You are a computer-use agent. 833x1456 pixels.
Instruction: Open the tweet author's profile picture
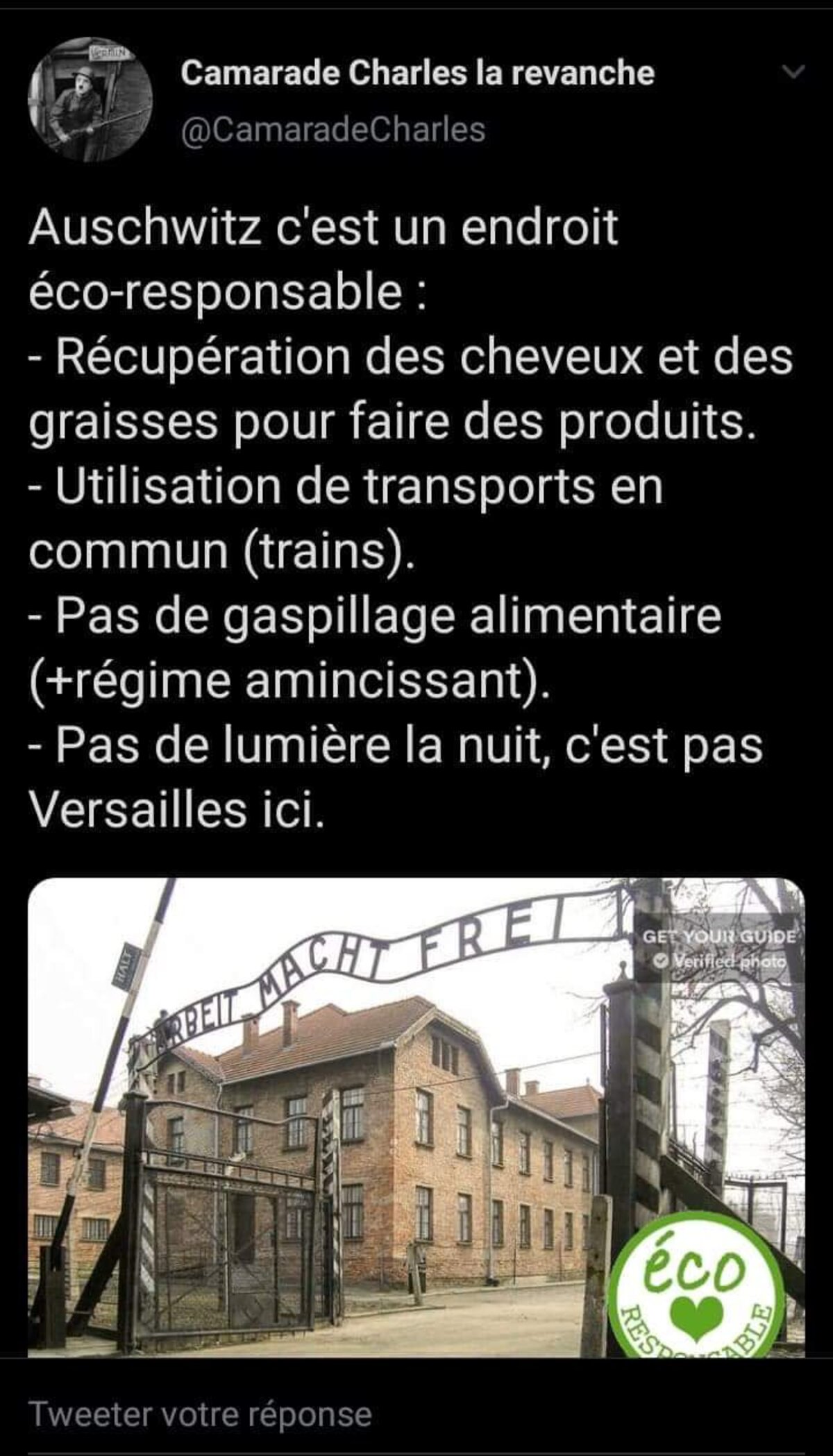pos(90,99)
